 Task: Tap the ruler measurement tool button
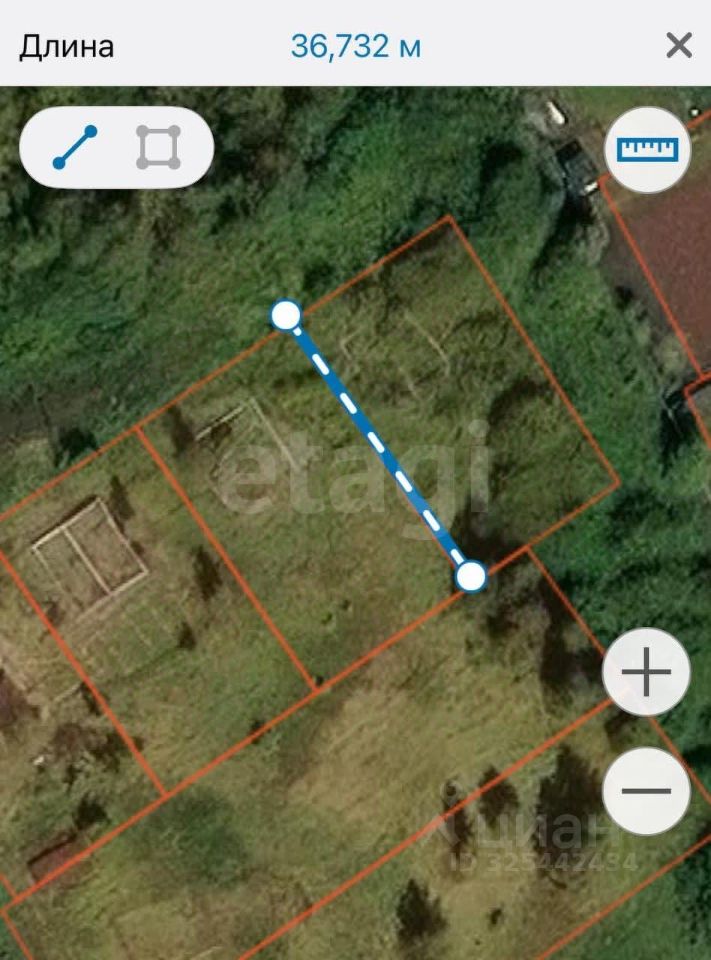pyautogui.click(x=648, y=149)
